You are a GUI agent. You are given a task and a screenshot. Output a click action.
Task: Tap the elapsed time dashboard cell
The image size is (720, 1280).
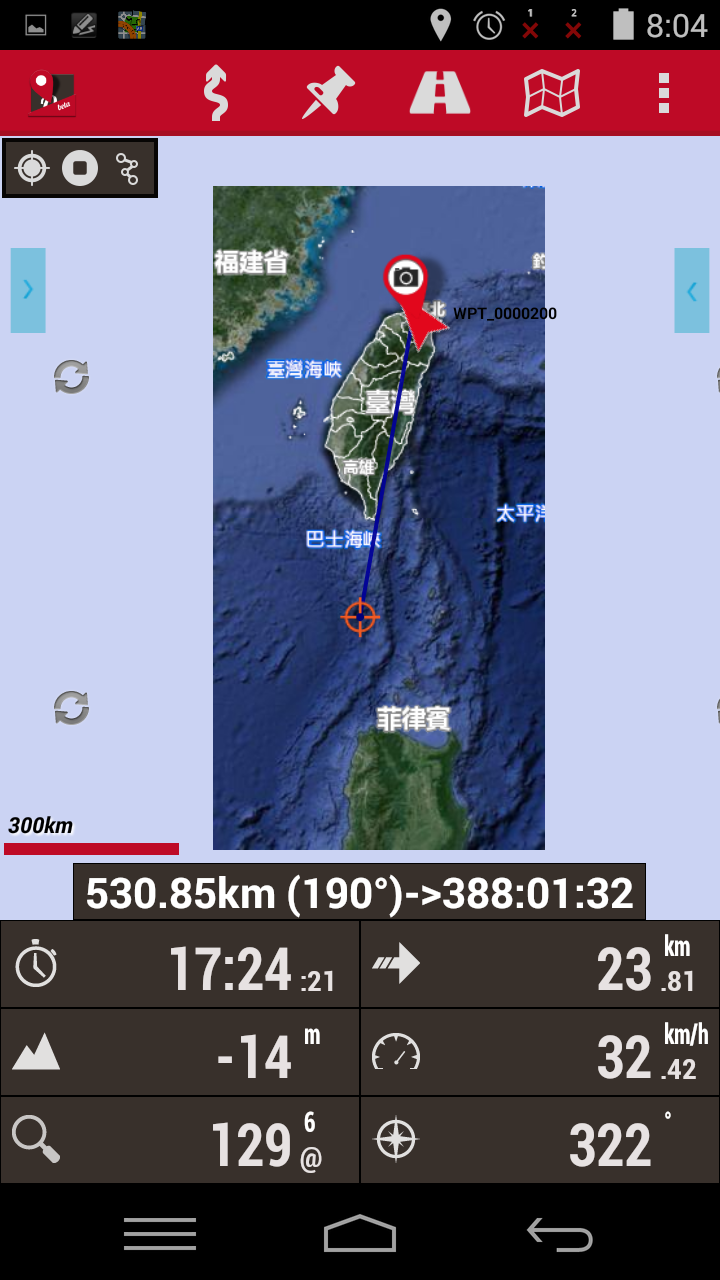click(x=180, y=964)
